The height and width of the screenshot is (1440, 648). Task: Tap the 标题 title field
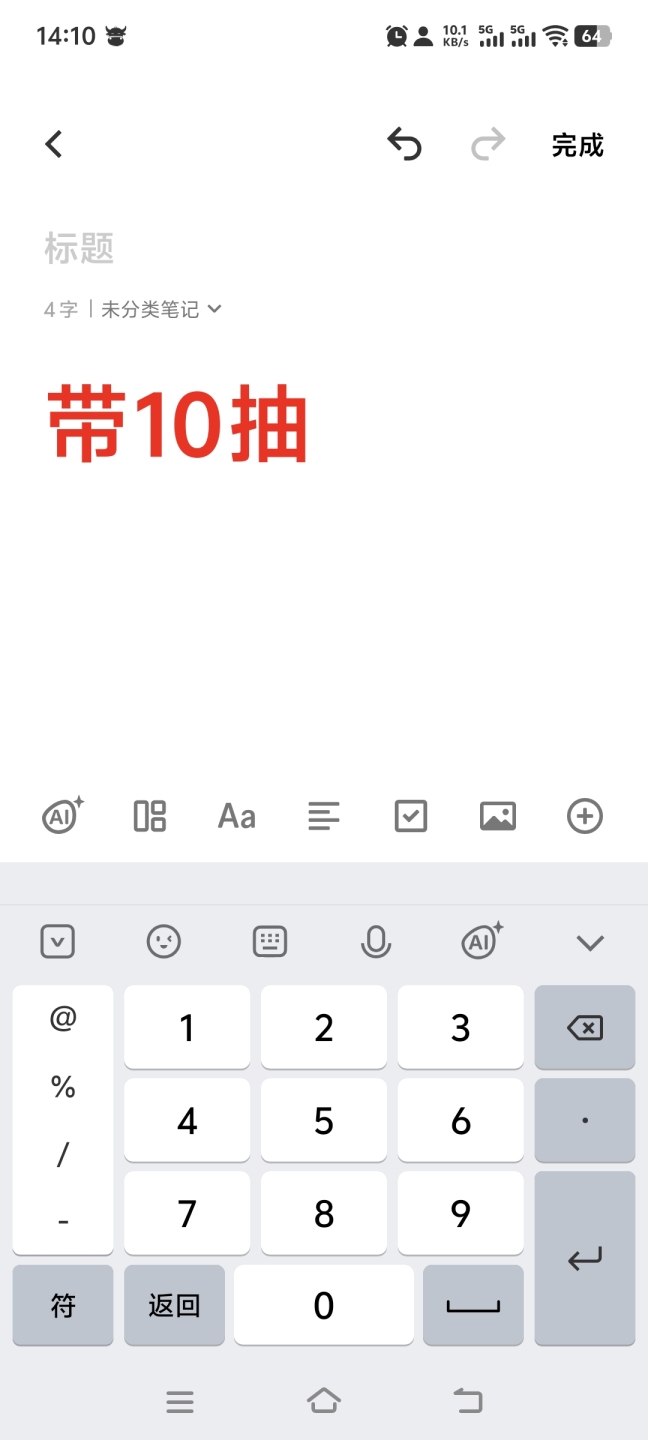pos(80,248)
